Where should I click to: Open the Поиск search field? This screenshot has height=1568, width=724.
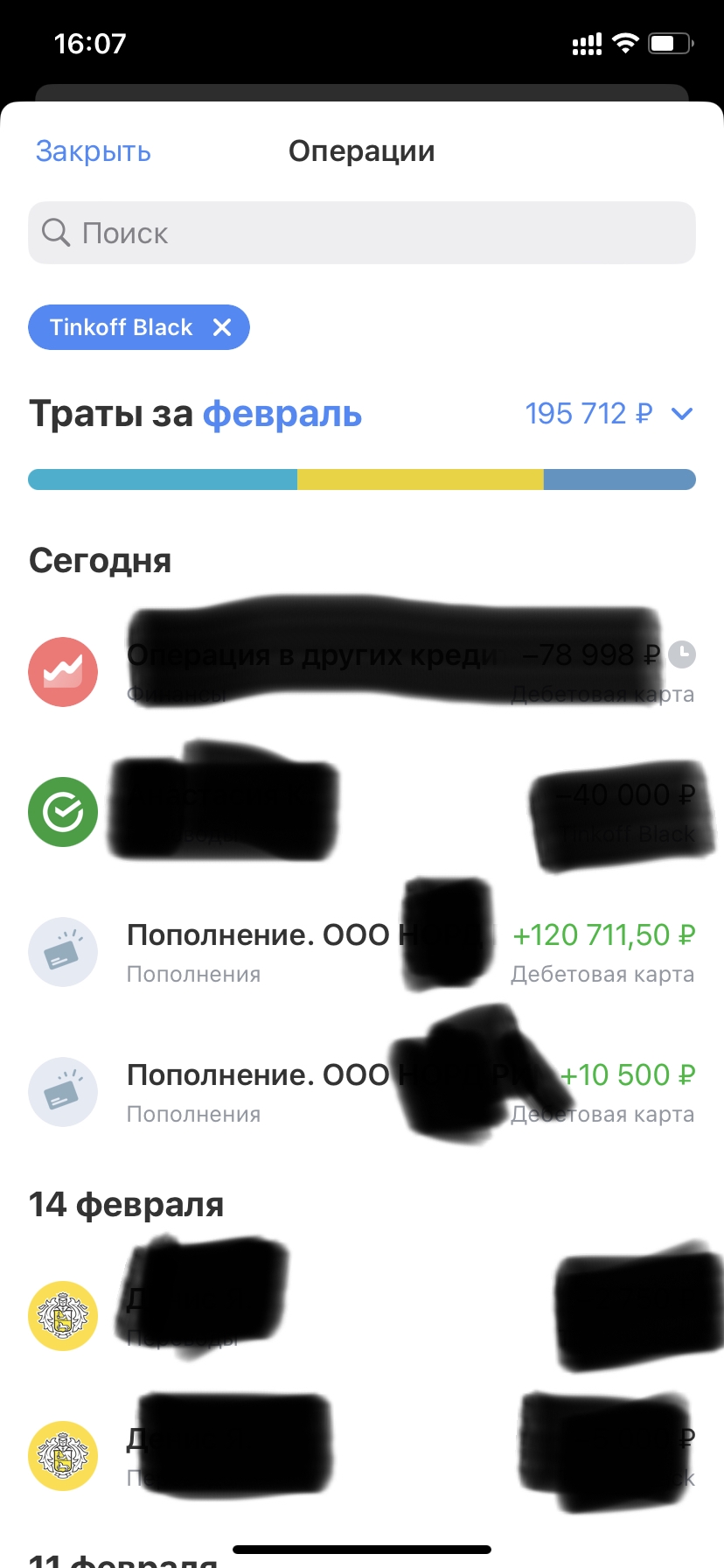[x=362, y=233]
